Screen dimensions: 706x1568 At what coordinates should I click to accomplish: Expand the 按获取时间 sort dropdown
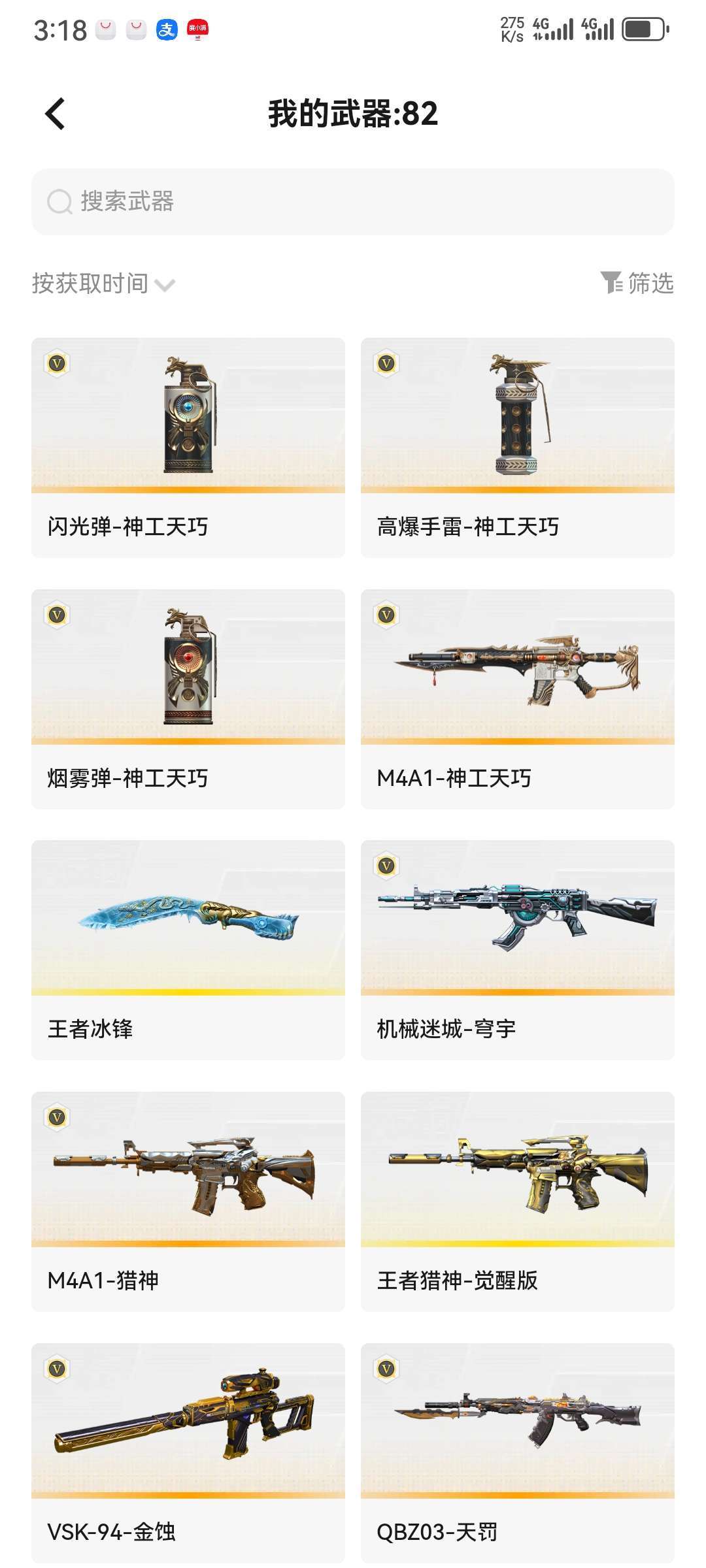coord(92,284)
